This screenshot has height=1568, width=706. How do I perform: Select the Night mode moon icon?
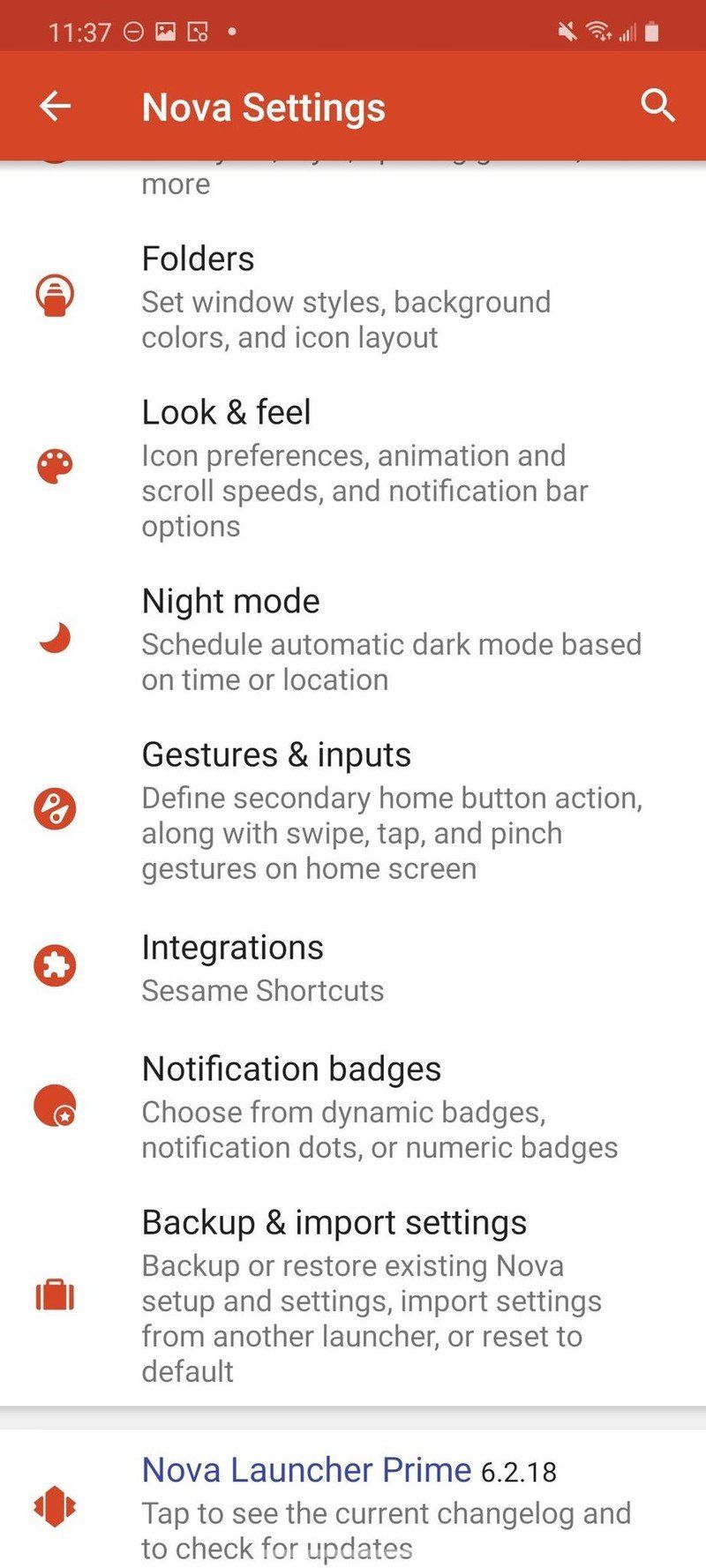tap(55, 637)
